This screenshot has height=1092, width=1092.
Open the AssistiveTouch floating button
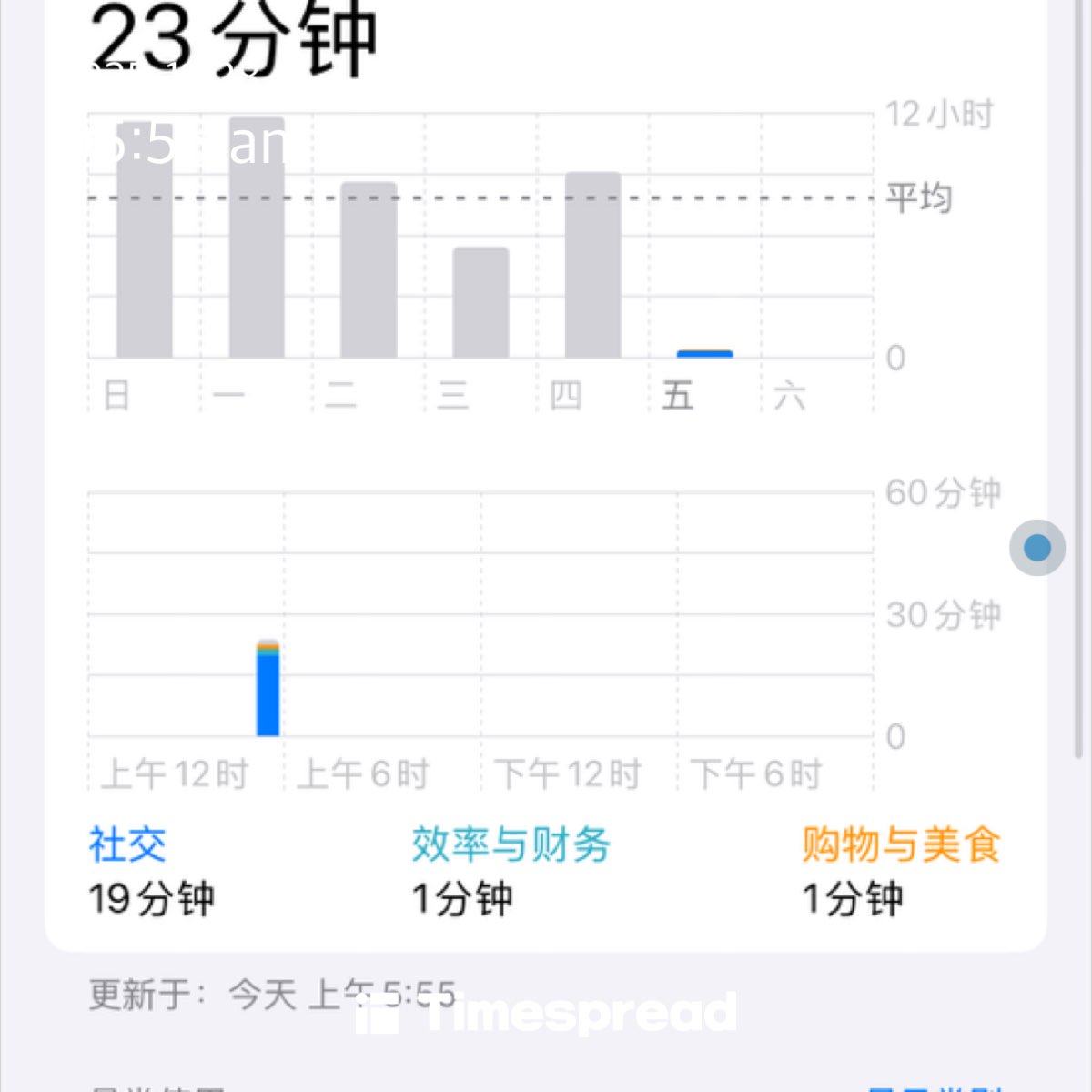pyautogui.click(x=1037, y=548)
